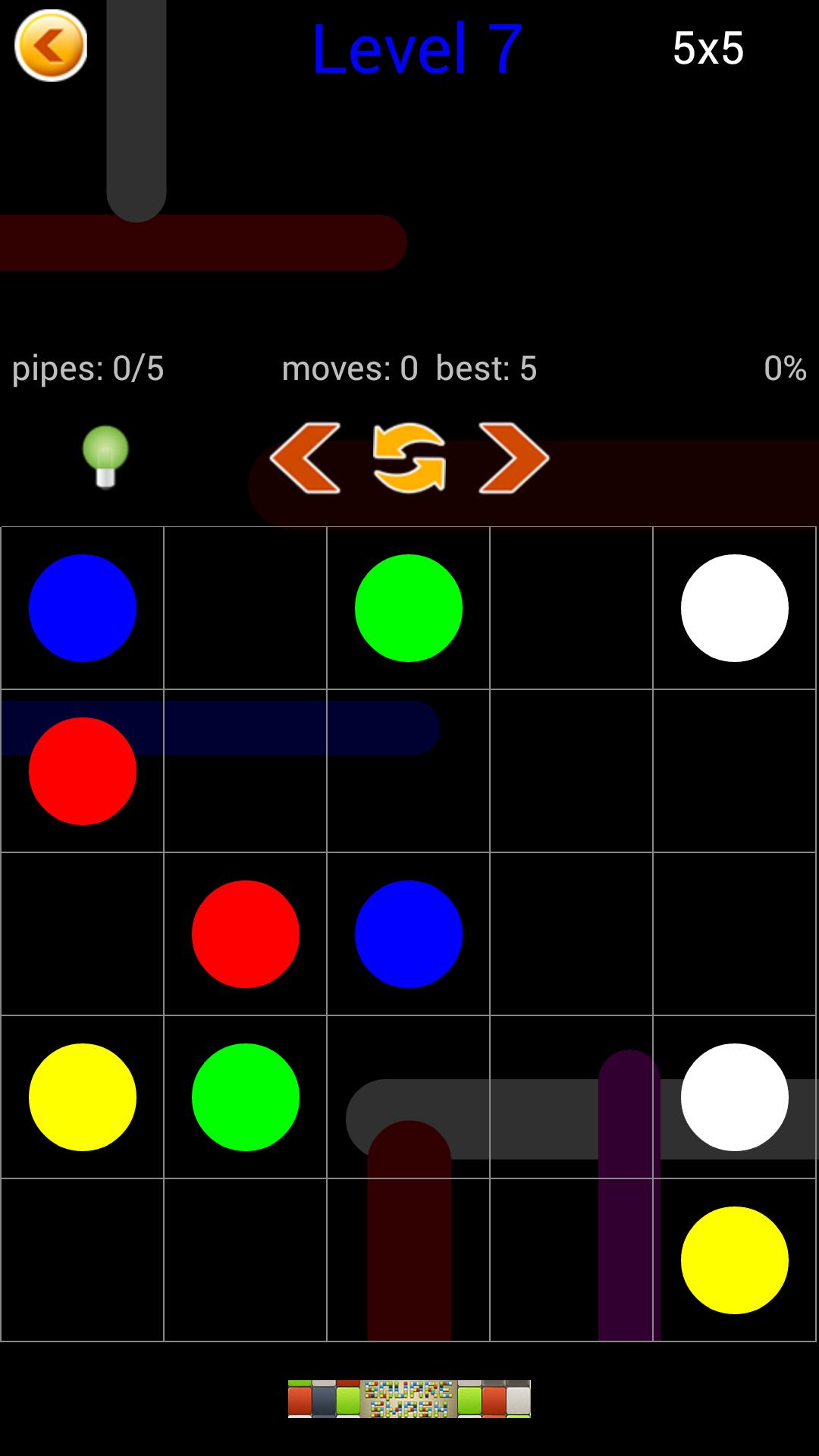Screen dimensions: 819x1456
Task: Go to the previous level
Action: (305, 458)
